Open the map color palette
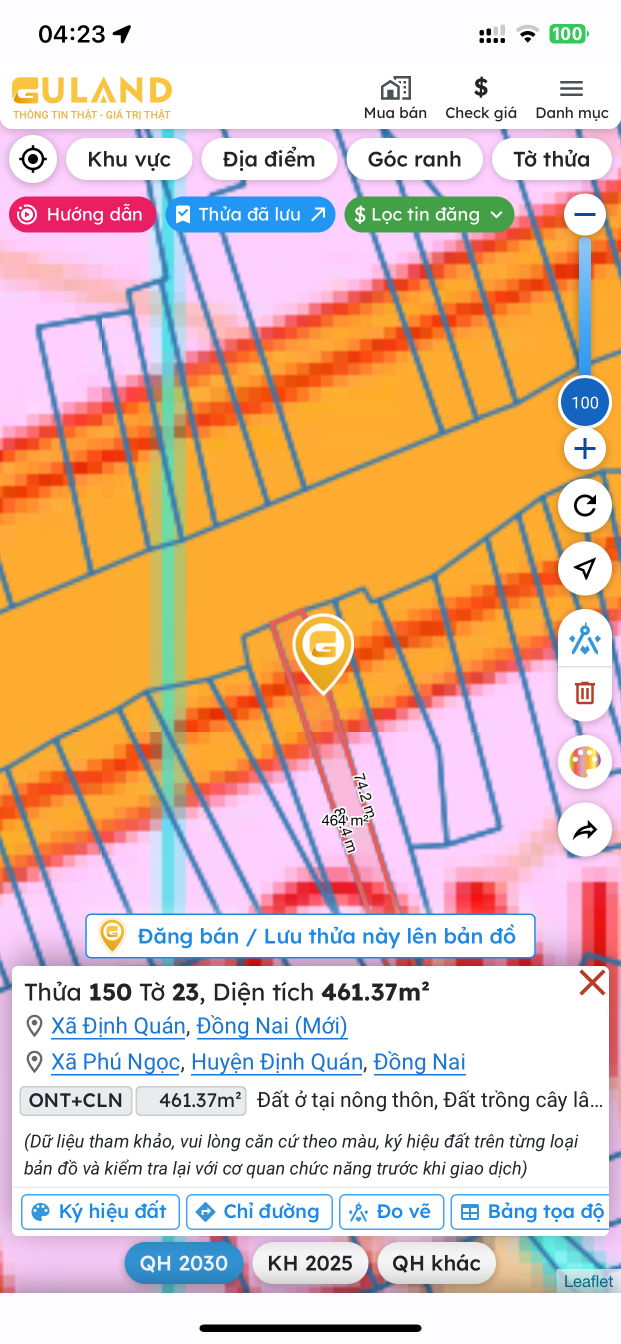The image size is (621, 1344). (x=585, y=763)
